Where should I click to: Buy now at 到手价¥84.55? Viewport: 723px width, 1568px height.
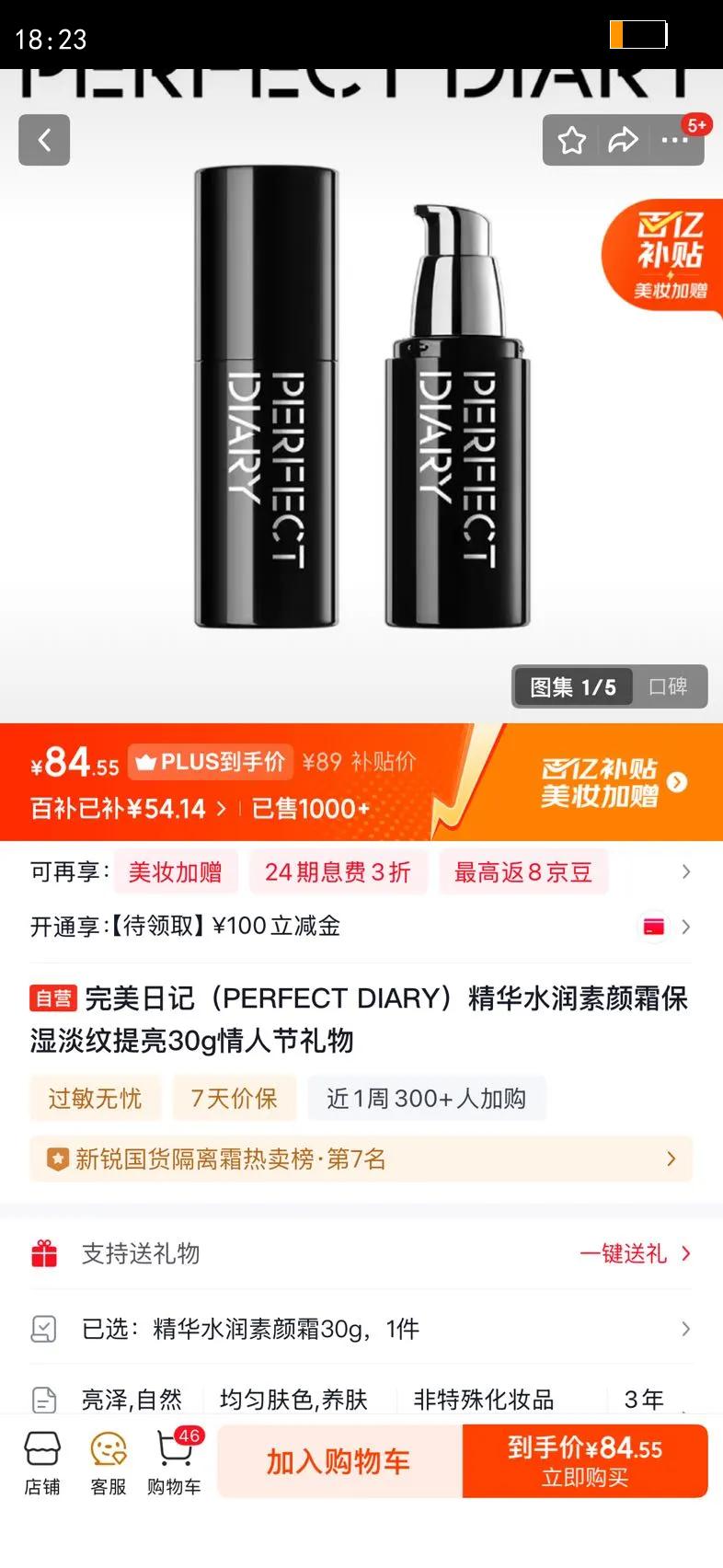tap(585, 1461)
